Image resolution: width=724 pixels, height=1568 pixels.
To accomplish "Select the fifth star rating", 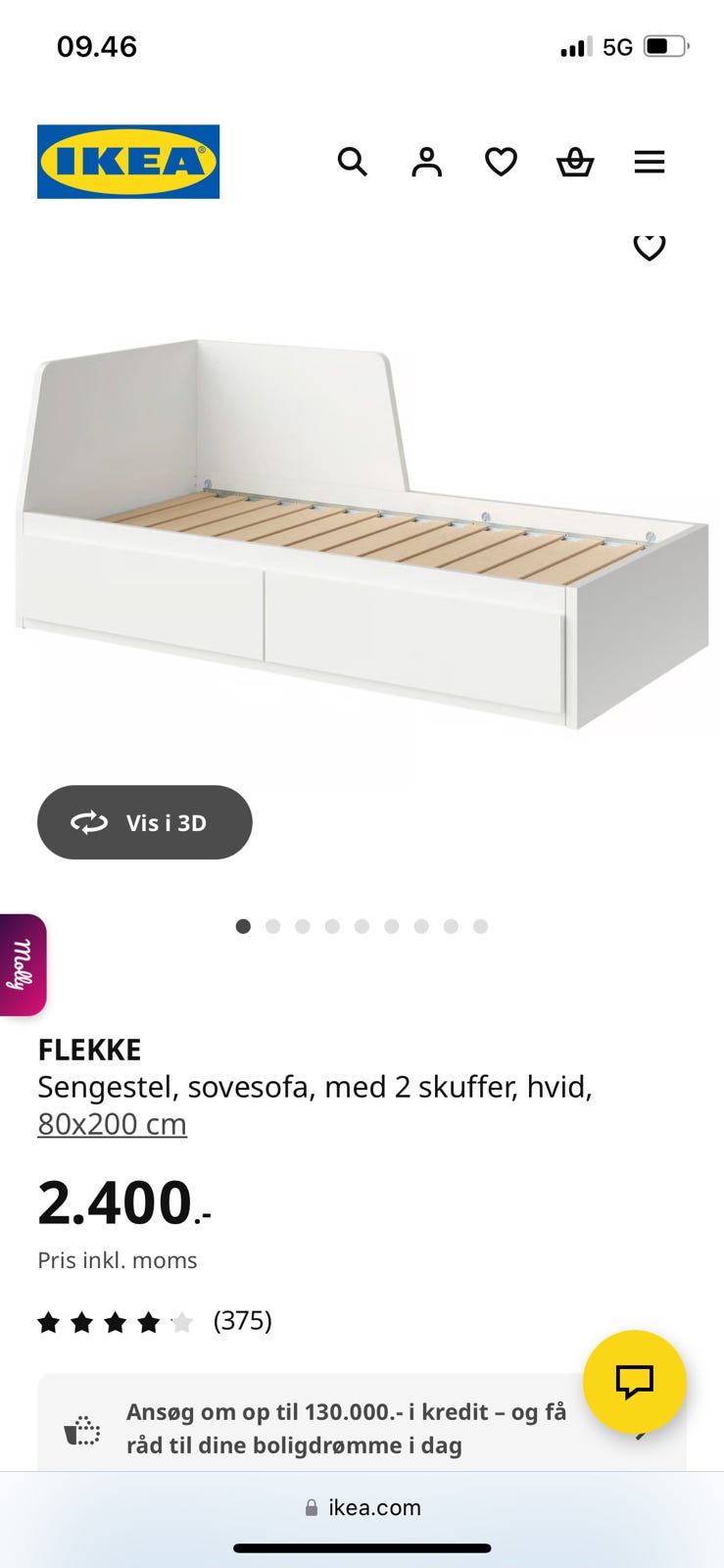I will pyautogui.click(x=181, y=1321).
